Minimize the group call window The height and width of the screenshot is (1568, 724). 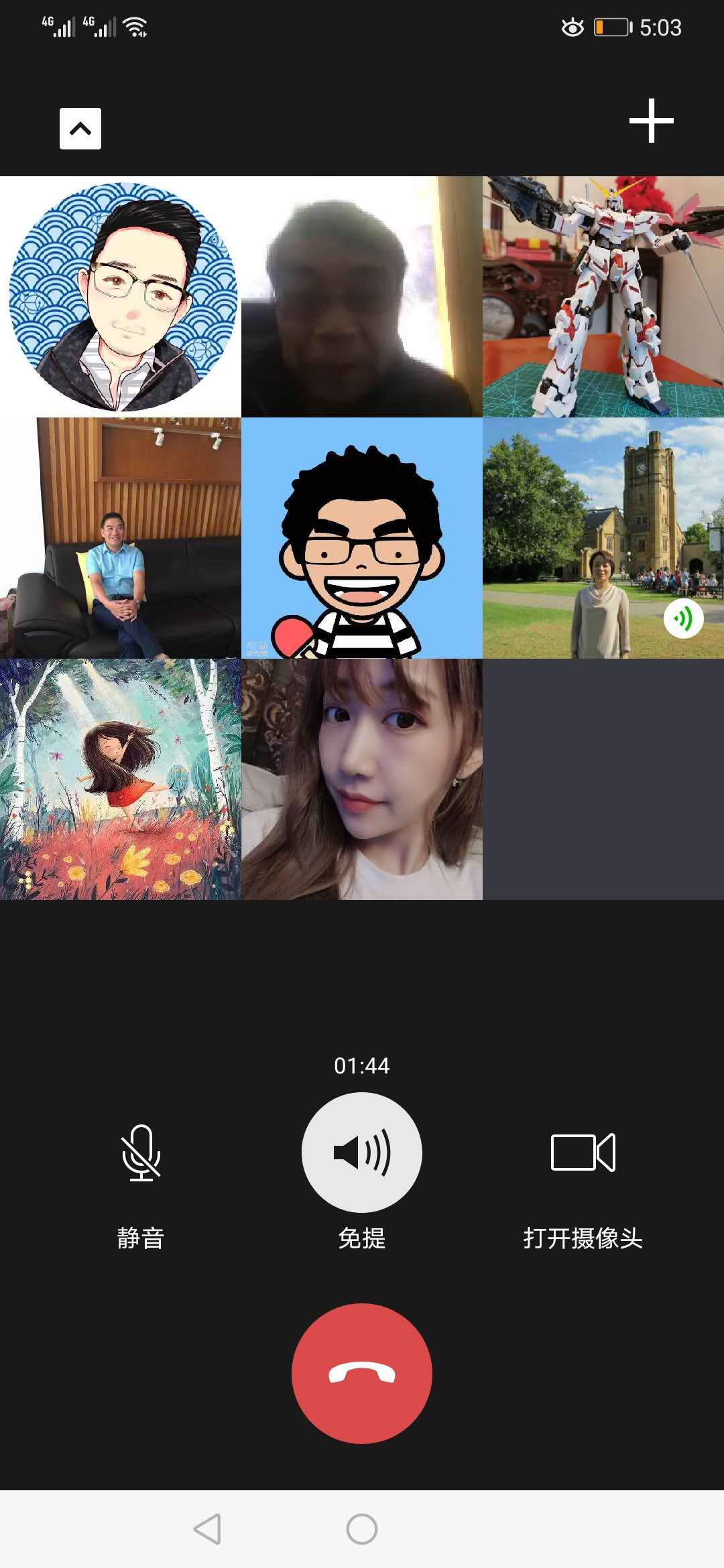(80, 129)
